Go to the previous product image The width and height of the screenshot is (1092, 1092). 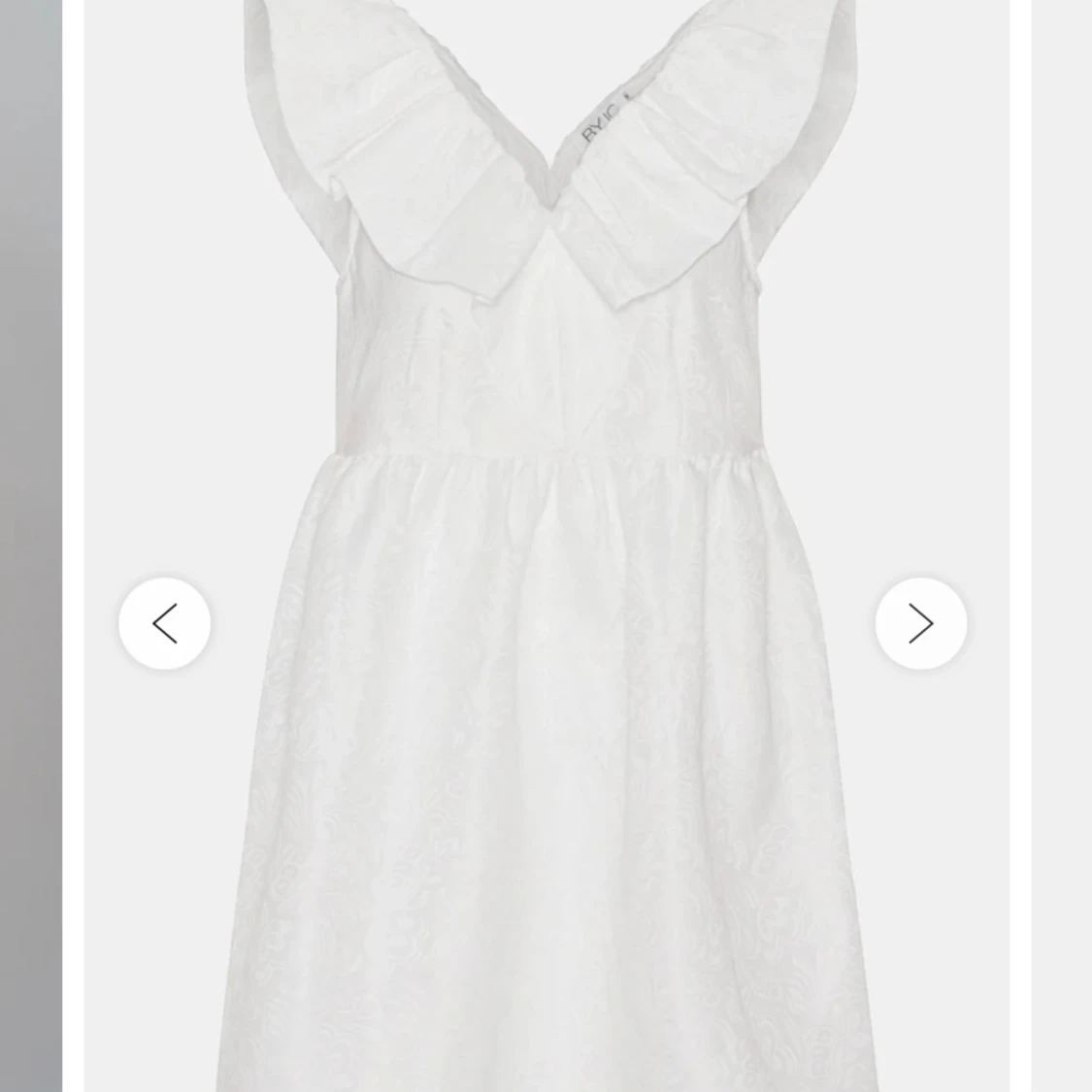click(x=164, y=623)
